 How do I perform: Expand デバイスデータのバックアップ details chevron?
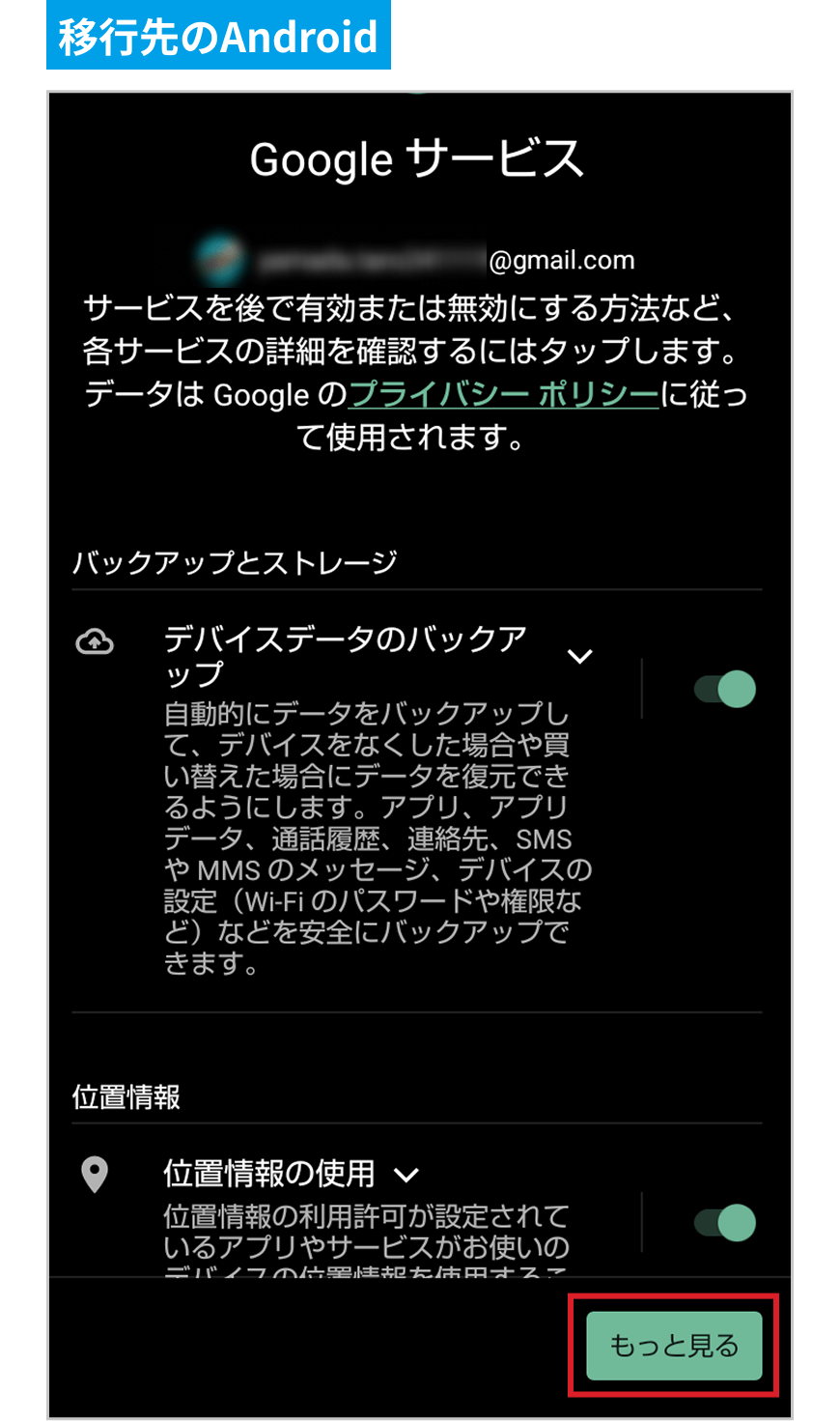click(579, 657)
